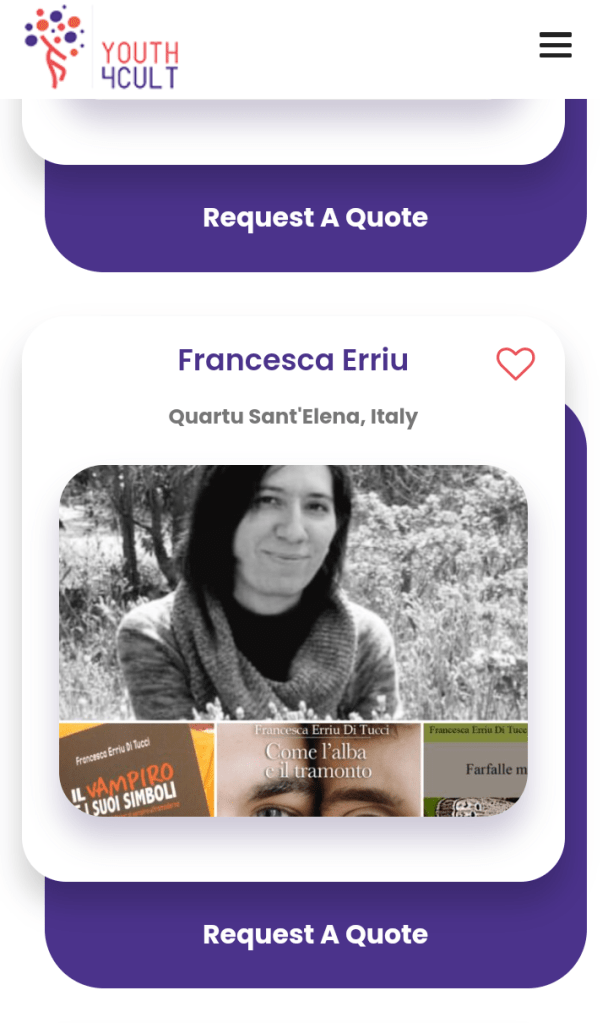This screenshot has width=608, height=1023.
Task: Go to Youth4Cult home via logo
Action: [x=101, y=48]
